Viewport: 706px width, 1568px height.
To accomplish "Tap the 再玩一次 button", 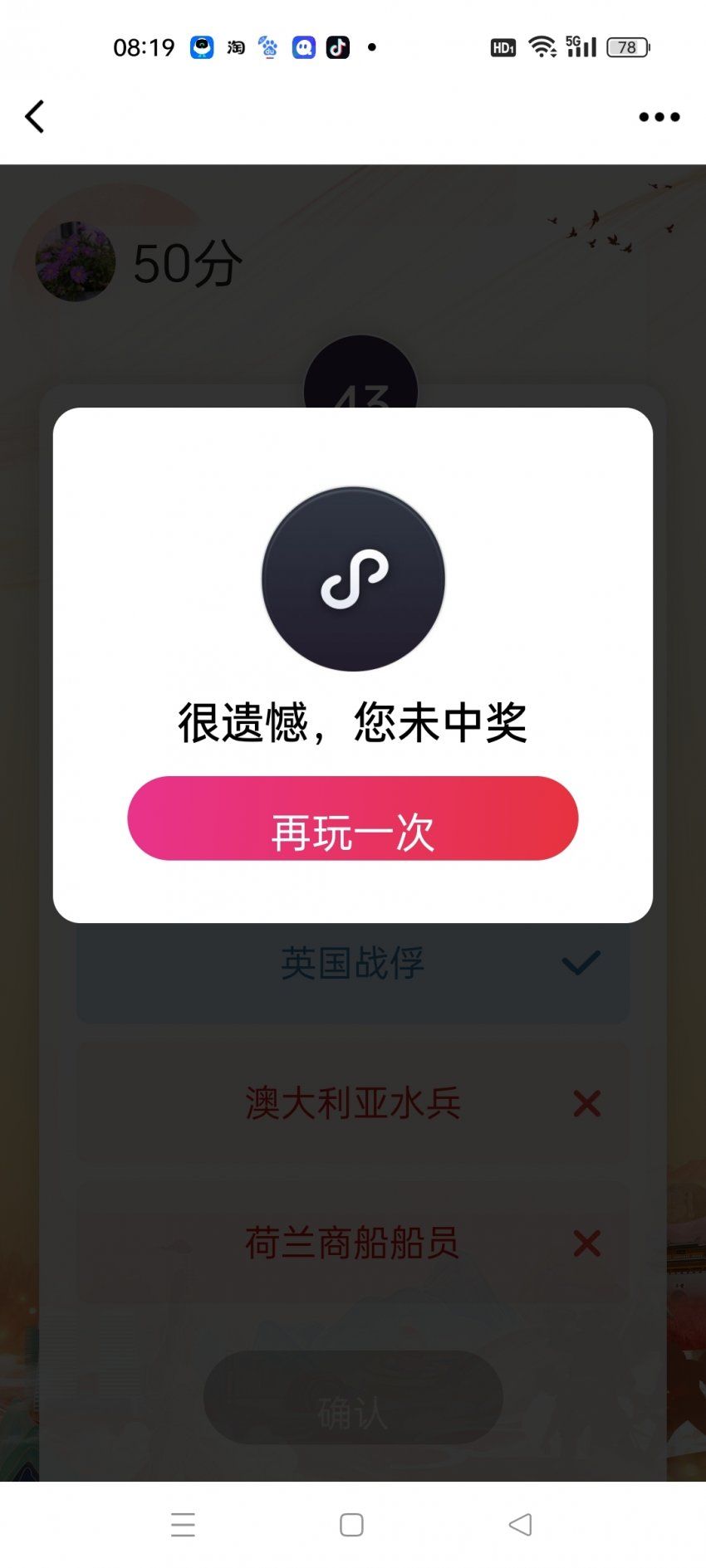I will point(352,818).
